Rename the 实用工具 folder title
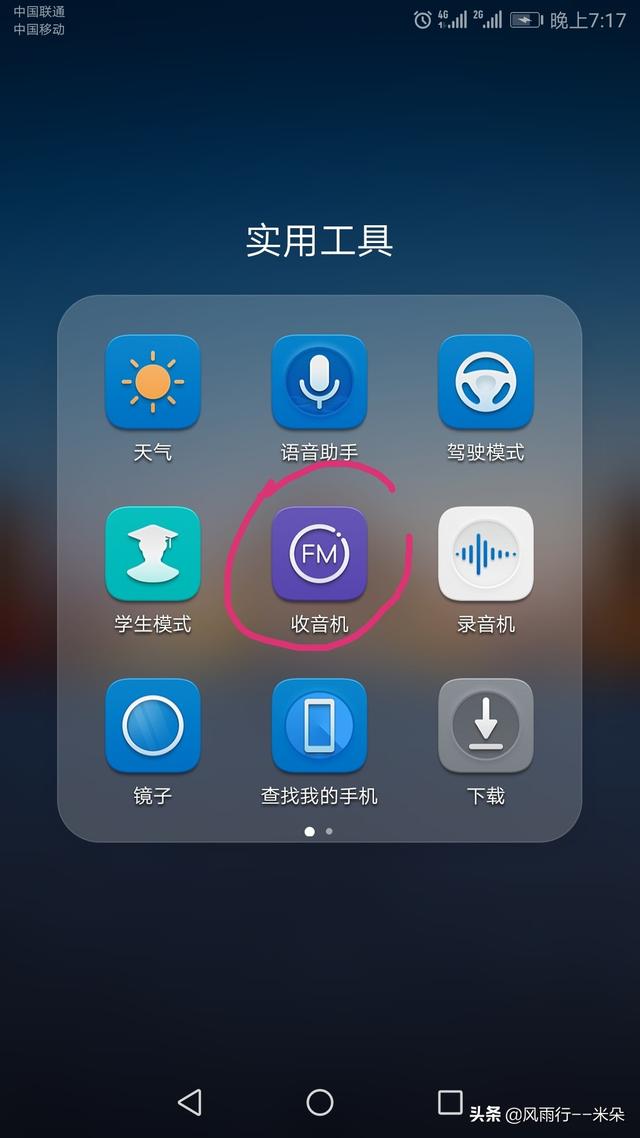640x1138 pixels. coord(319,241)
